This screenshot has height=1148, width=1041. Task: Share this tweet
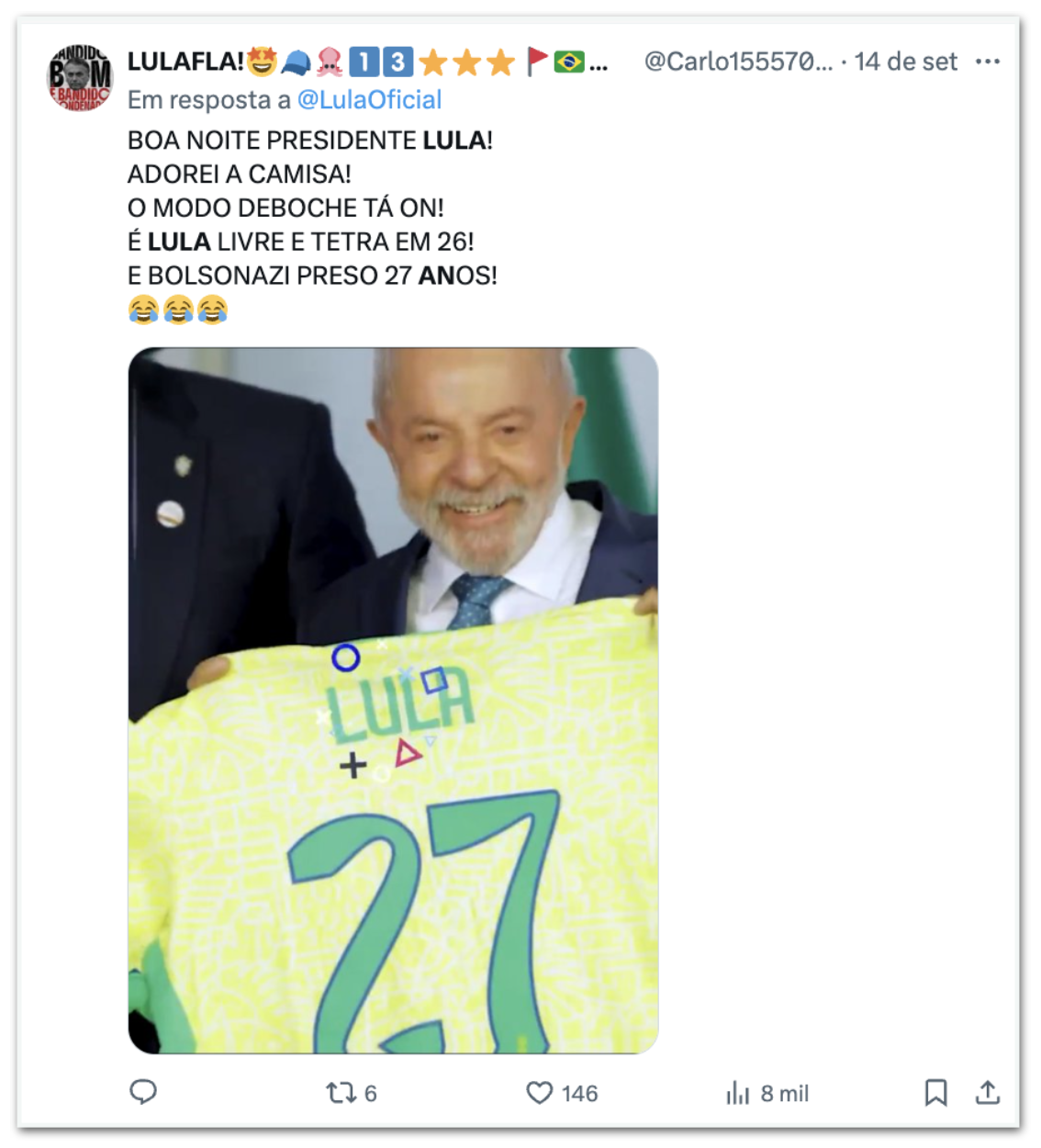pyautogui.click(x=988, y=1093)
